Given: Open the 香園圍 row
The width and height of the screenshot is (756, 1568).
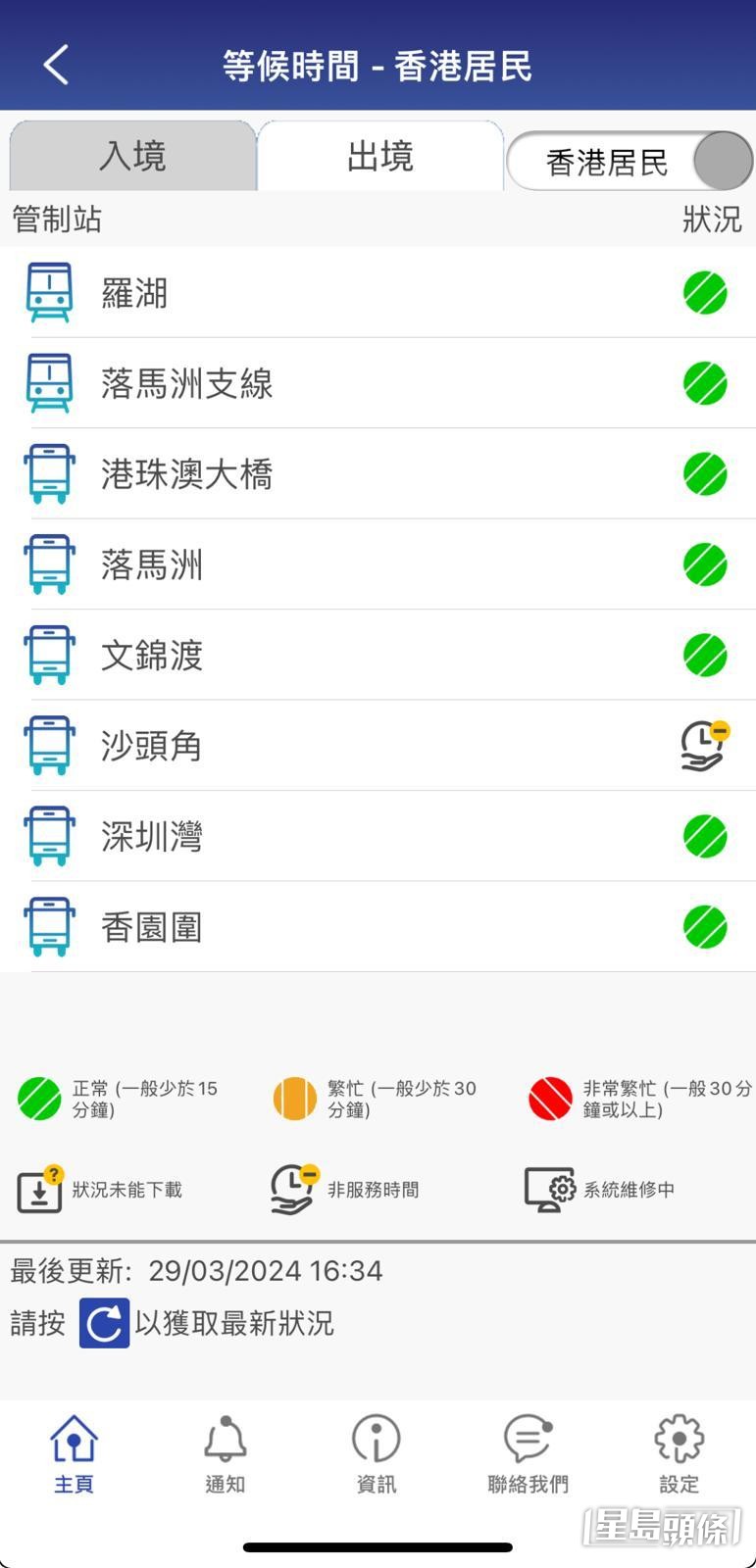Looking at the screenshot, I should (x=378, y=927).
